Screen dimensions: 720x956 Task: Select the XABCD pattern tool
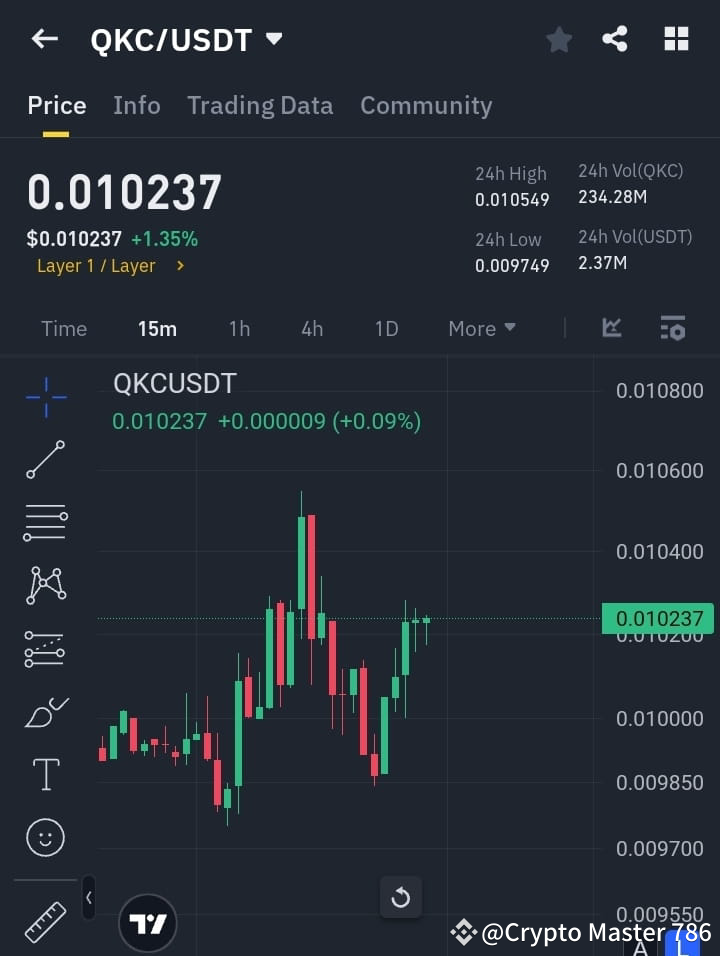click(x=45, y=585)
